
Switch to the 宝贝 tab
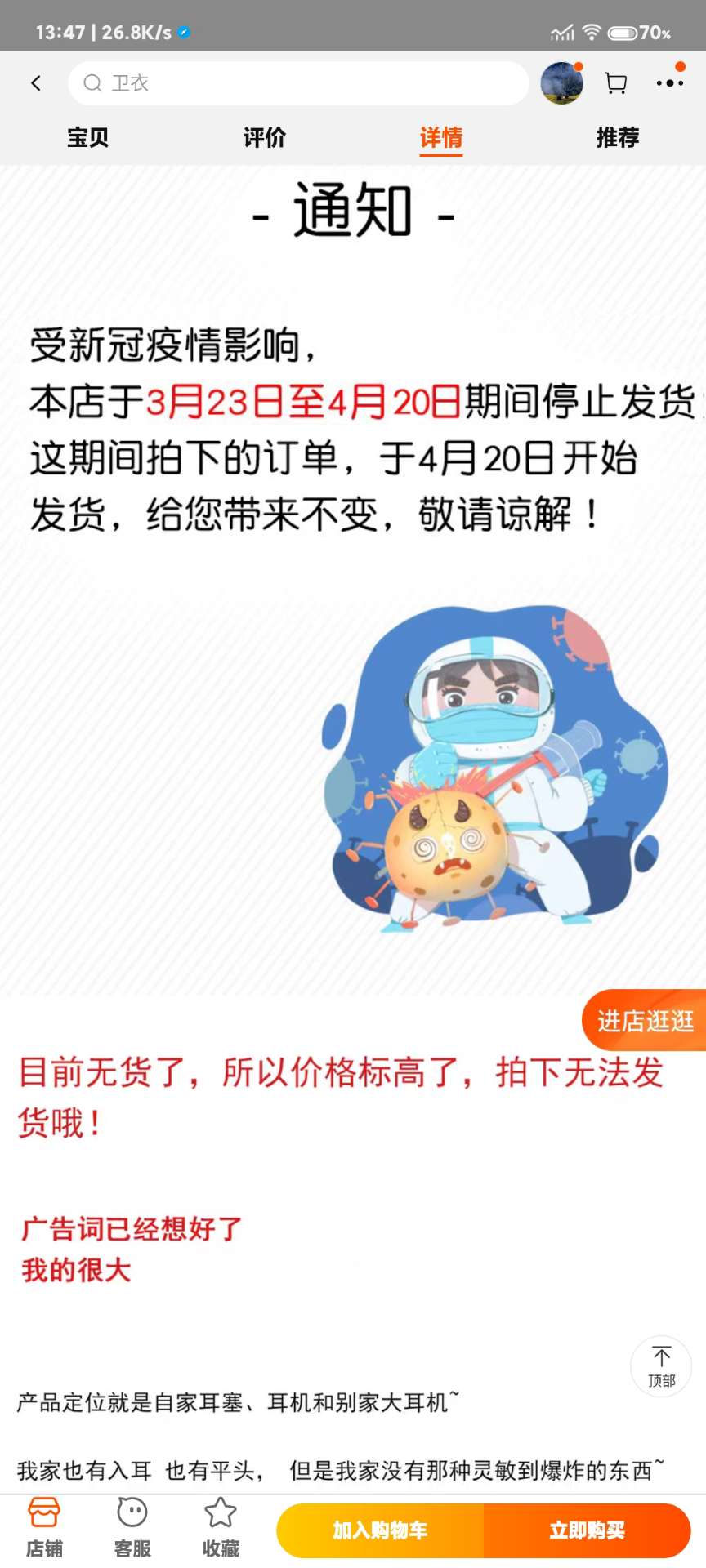(88, 137)
